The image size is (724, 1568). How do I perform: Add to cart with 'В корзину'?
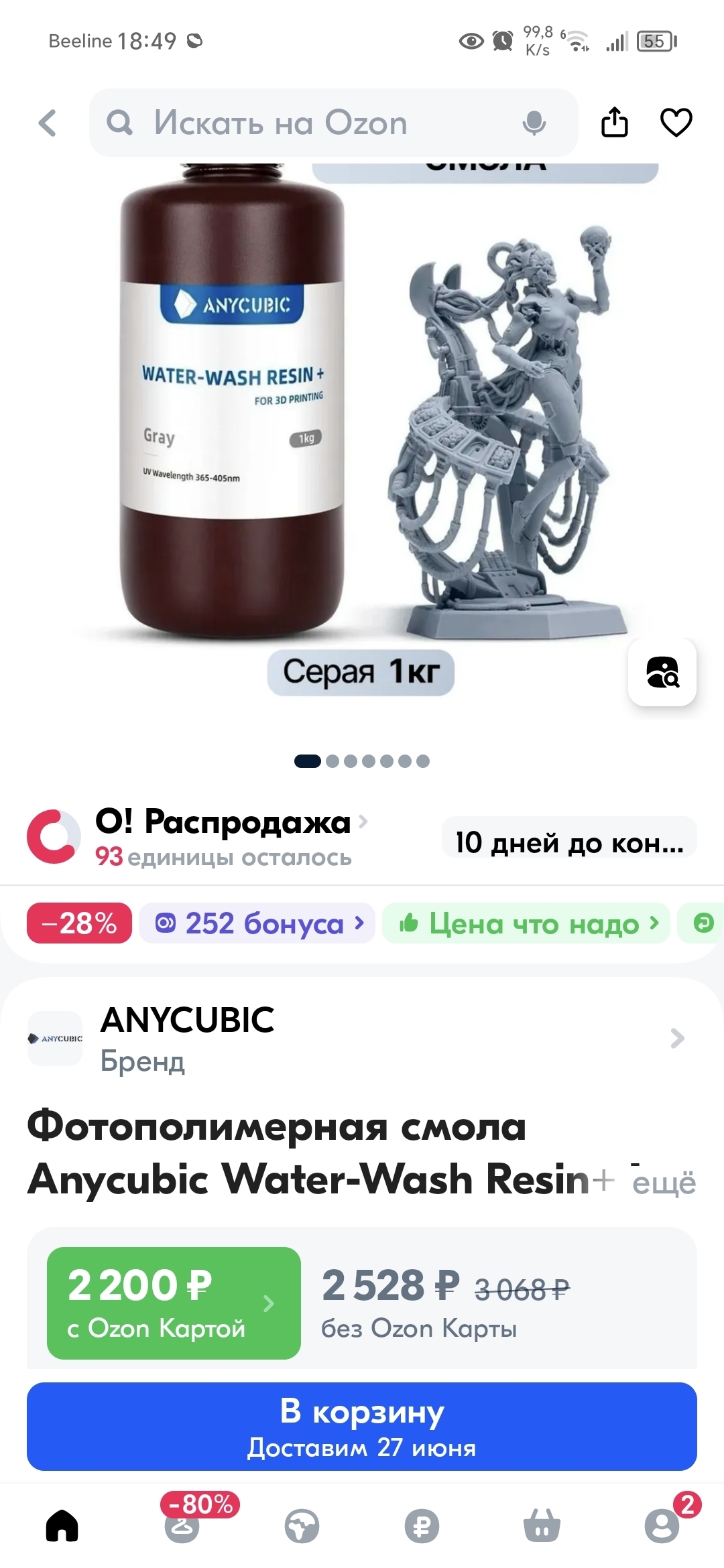point(362,1426)
